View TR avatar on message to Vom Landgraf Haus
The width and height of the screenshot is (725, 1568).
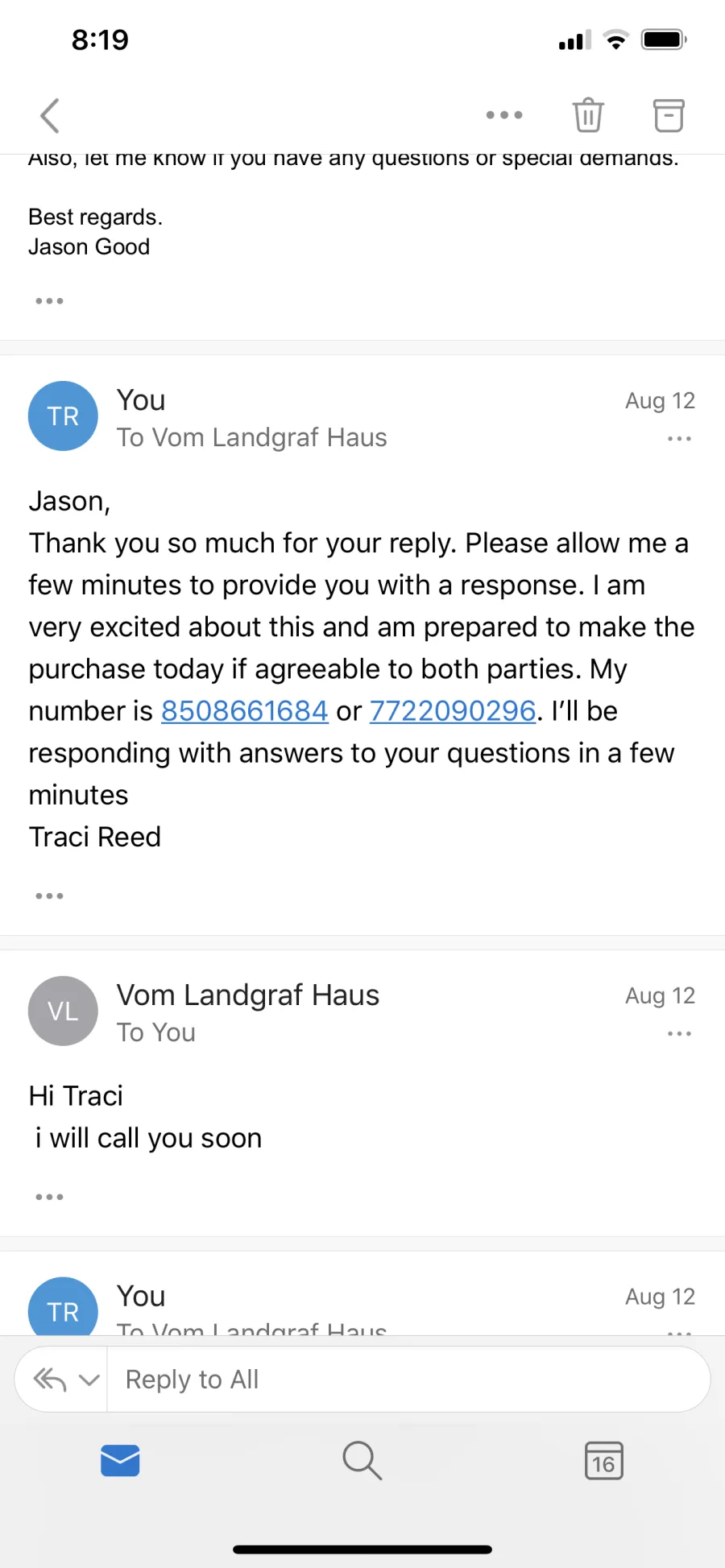point(63,416)
